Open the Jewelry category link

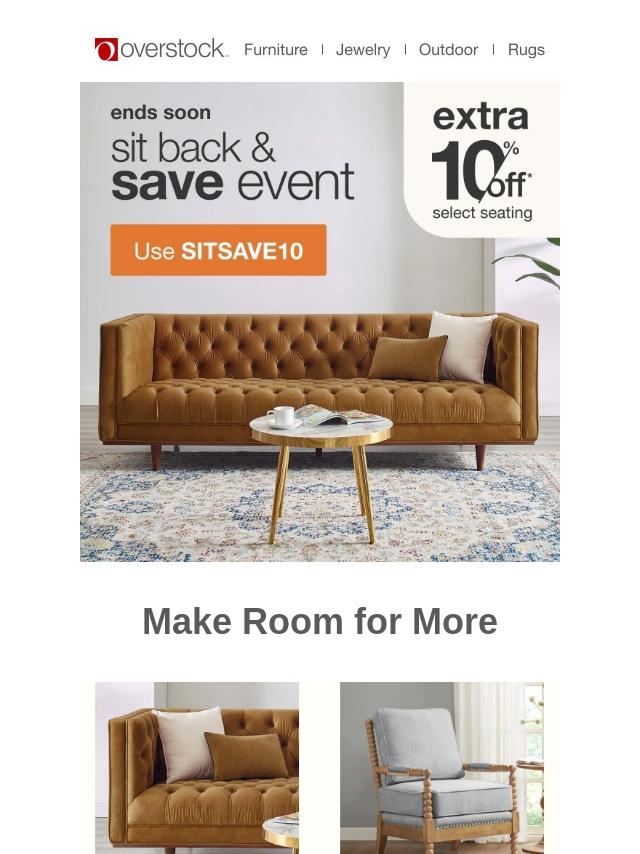pyautogui.click(x=363, y=49)
